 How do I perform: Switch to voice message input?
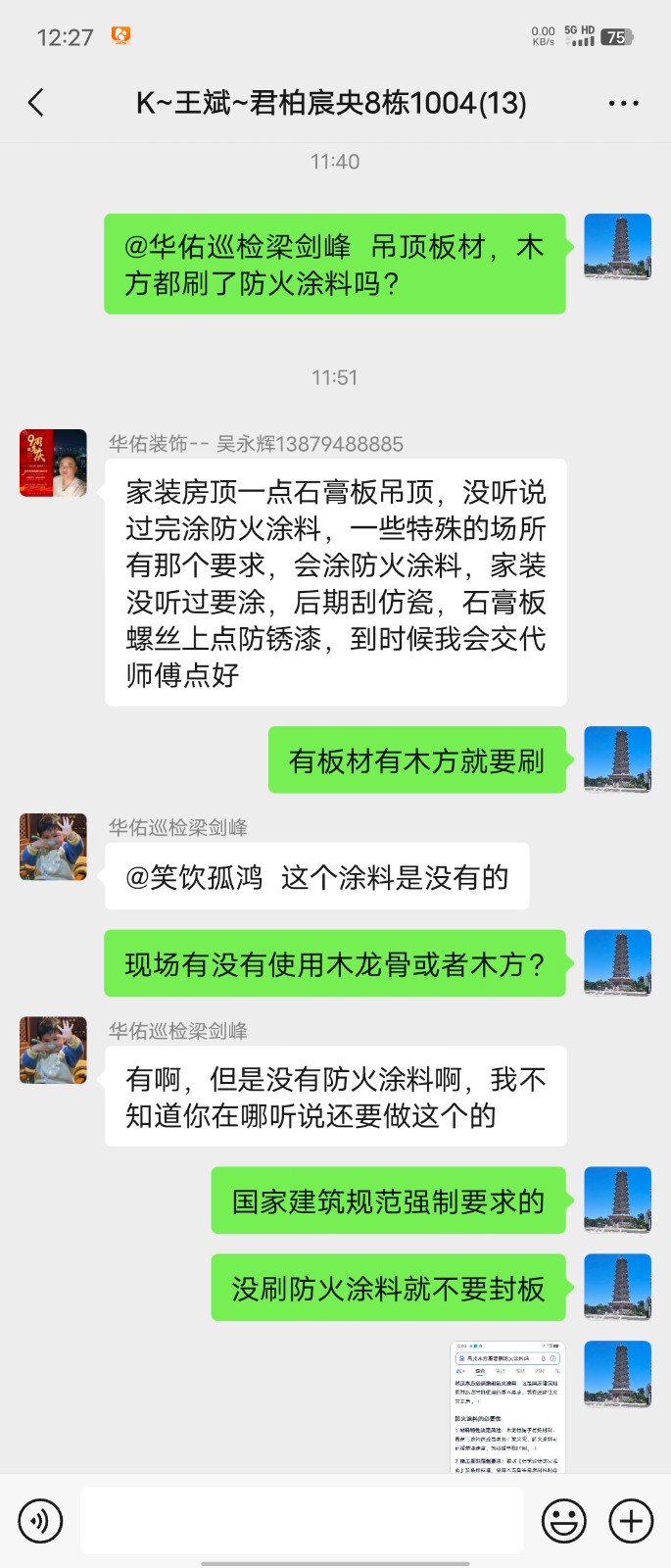pos(40,1520)
